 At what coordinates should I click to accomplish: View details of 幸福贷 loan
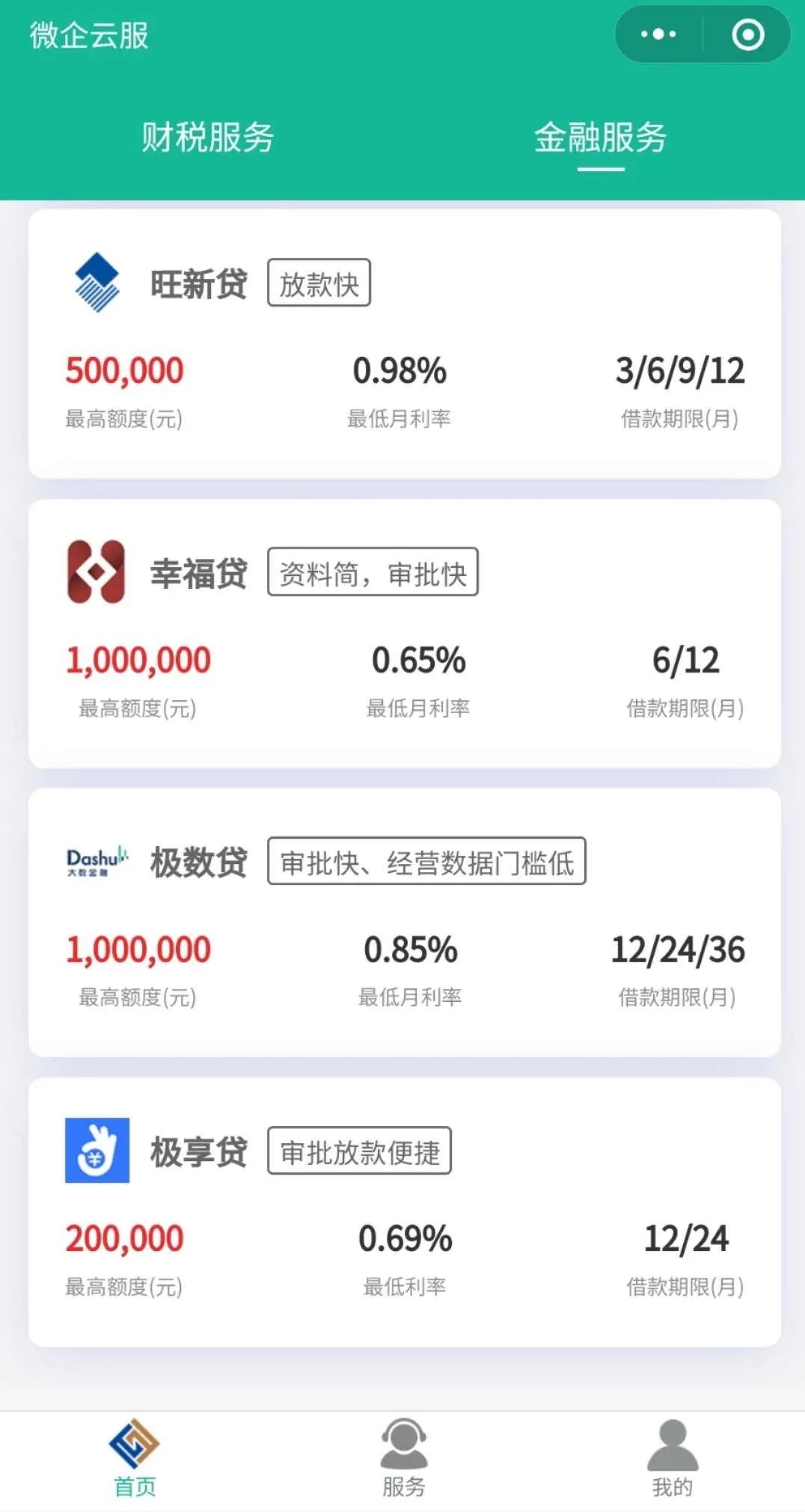405,634
